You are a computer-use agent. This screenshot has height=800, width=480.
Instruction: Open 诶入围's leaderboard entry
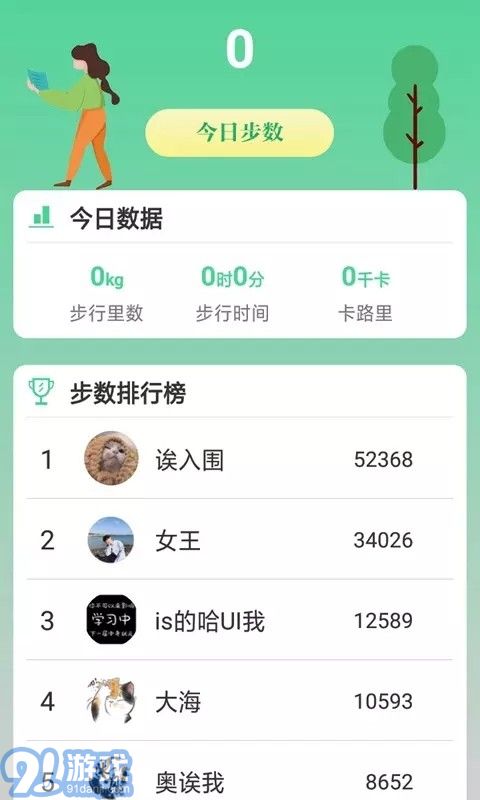(x=239, y=458)
